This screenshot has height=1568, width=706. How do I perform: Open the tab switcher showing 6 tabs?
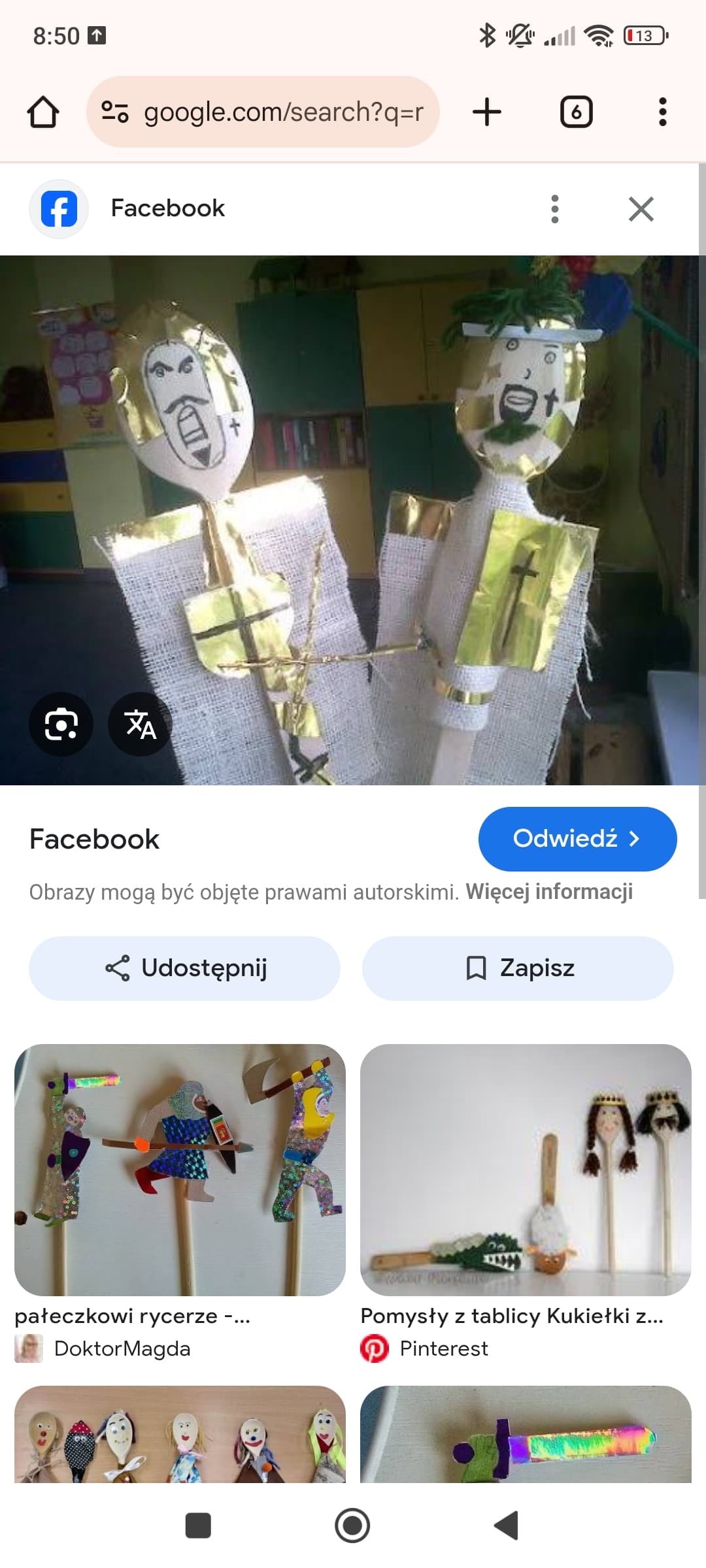[x=576, y=112]
